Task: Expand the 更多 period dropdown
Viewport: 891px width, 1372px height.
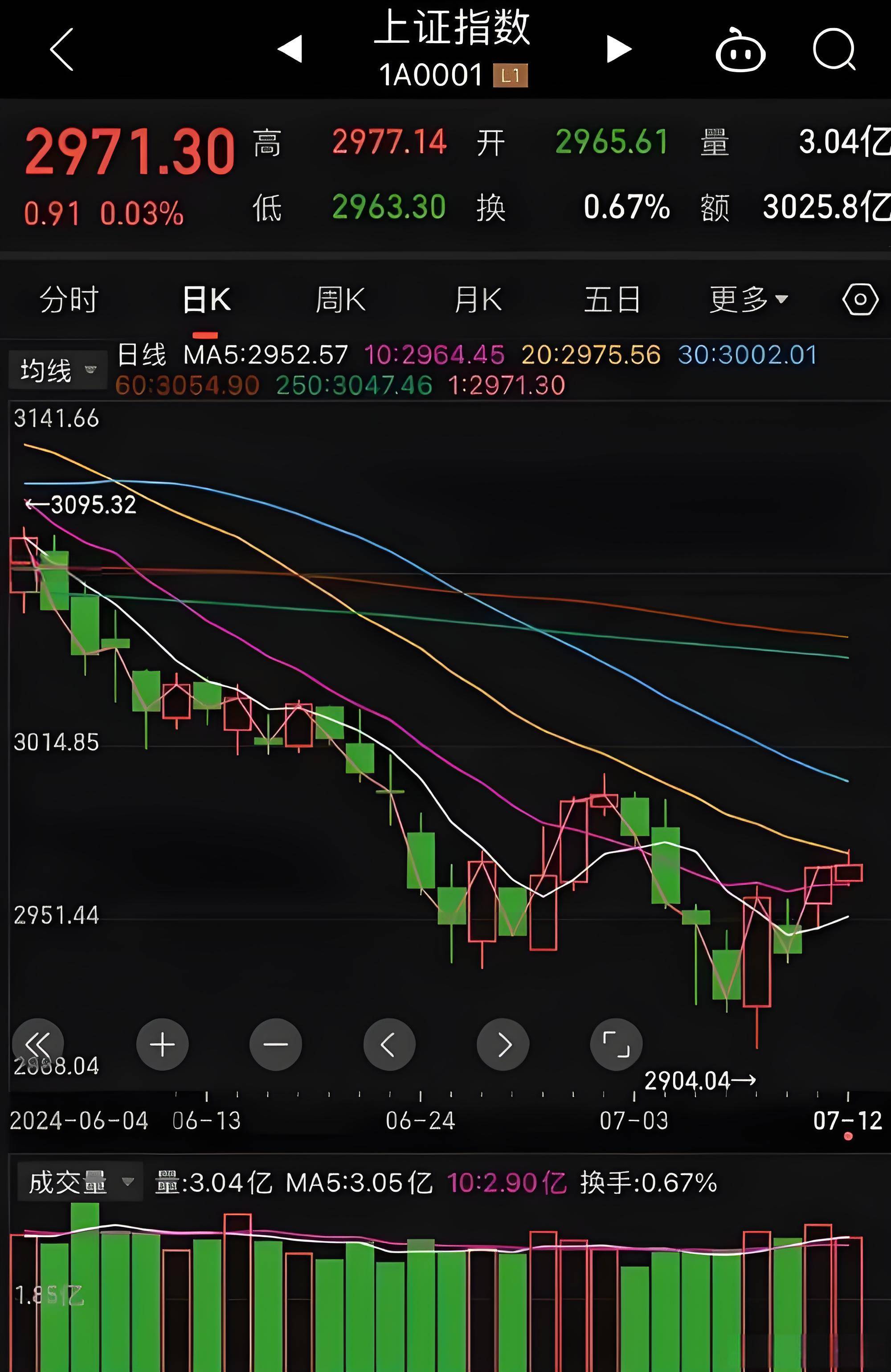Action: (748, 300)
